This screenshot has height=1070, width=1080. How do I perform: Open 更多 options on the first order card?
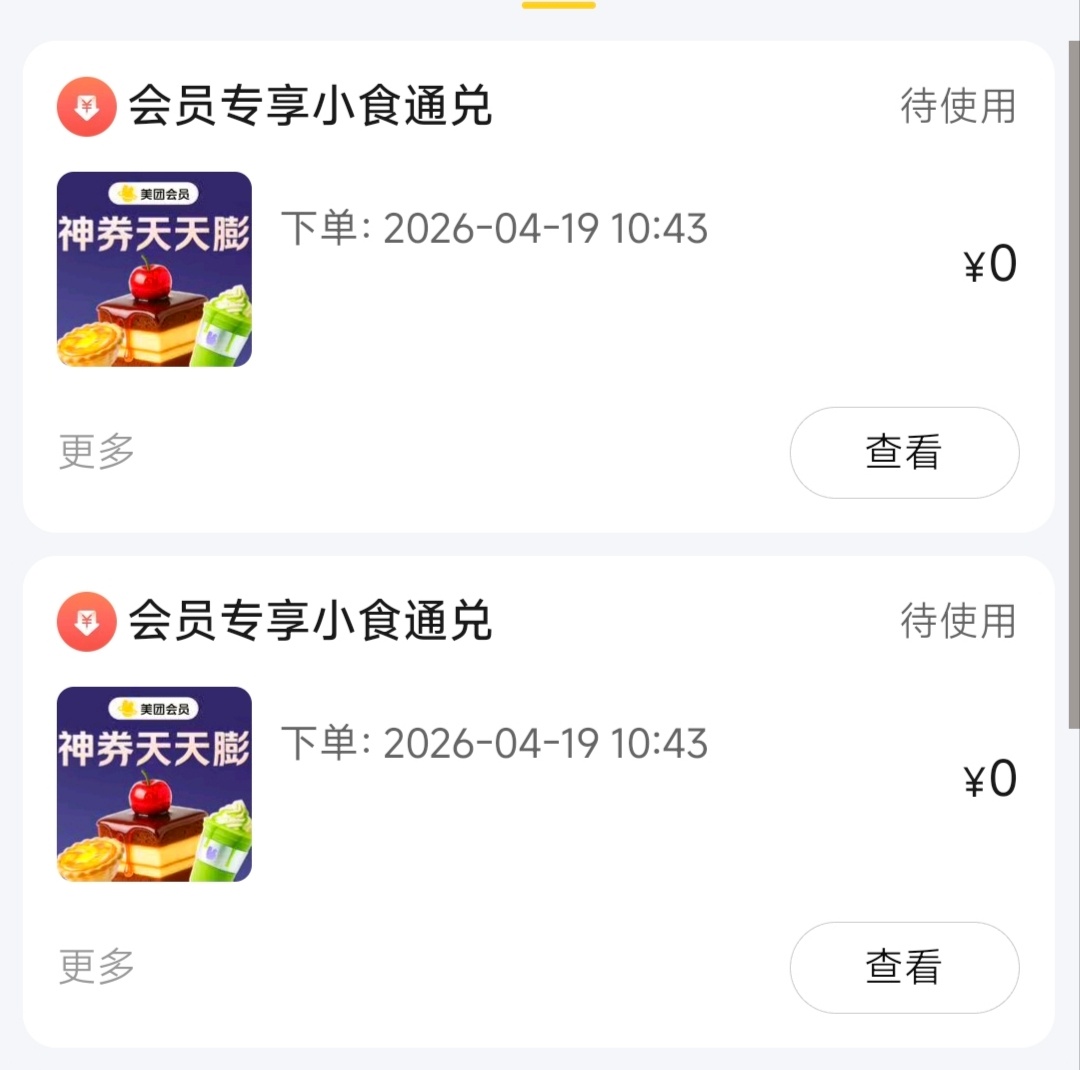click(97, 451)
